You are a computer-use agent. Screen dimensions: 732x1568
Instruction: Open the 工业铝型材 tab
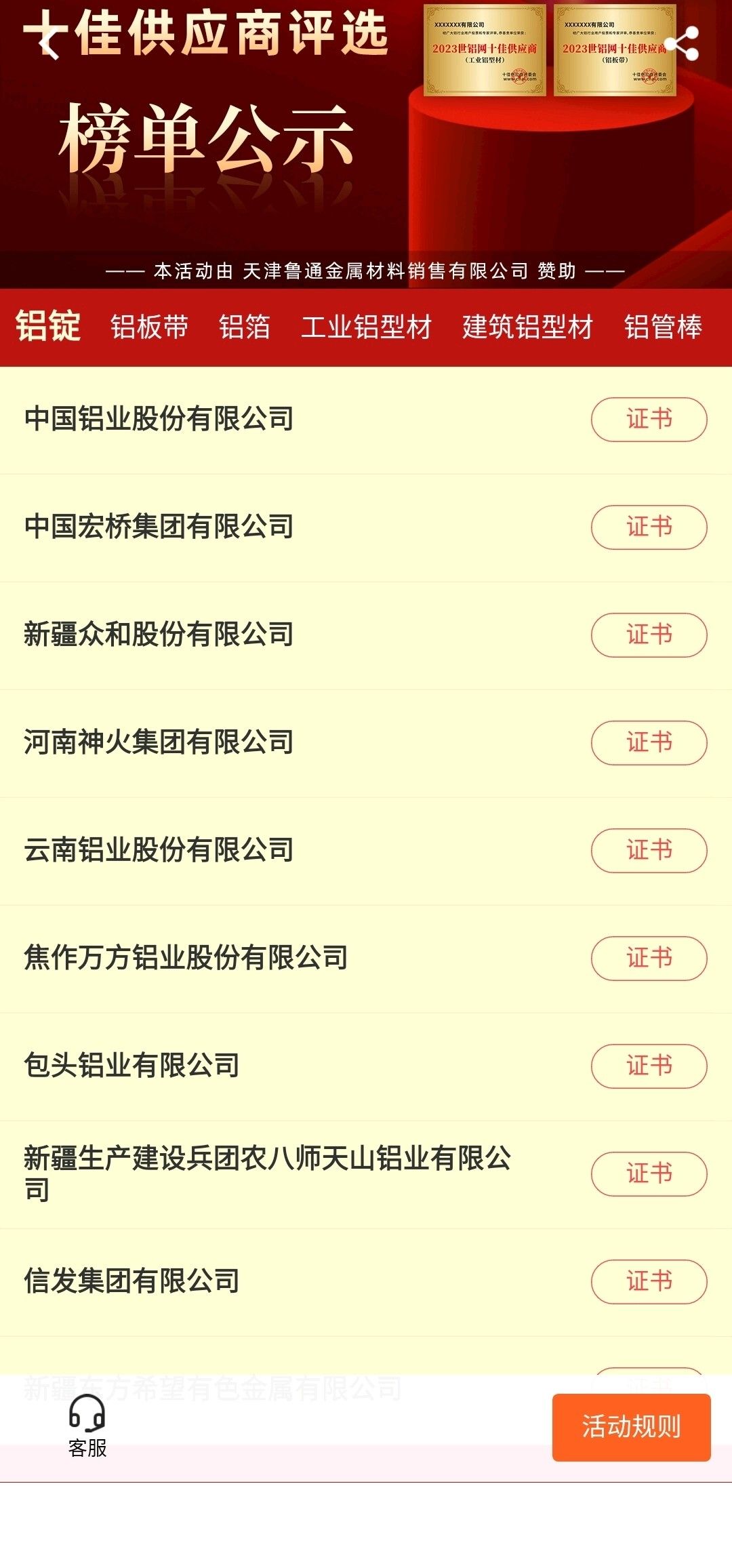point(367,327)
